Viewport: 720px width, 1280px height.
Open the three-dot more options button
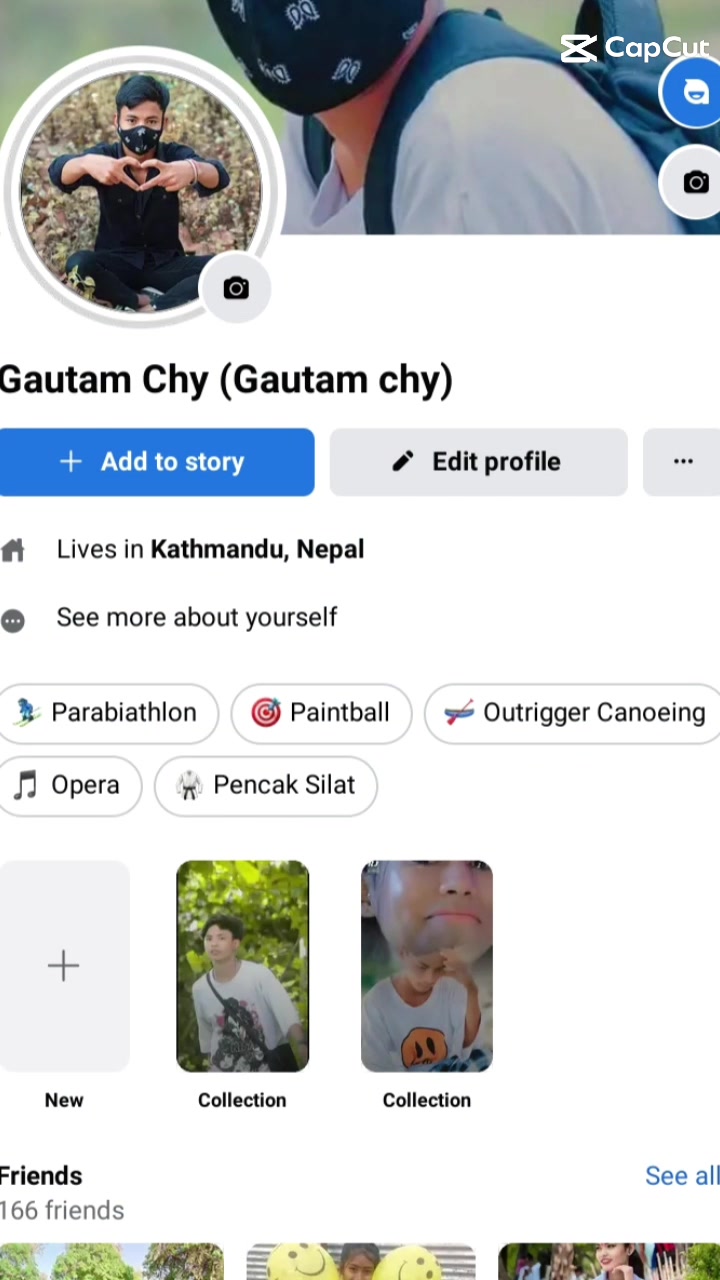click(x=683, y=462)
